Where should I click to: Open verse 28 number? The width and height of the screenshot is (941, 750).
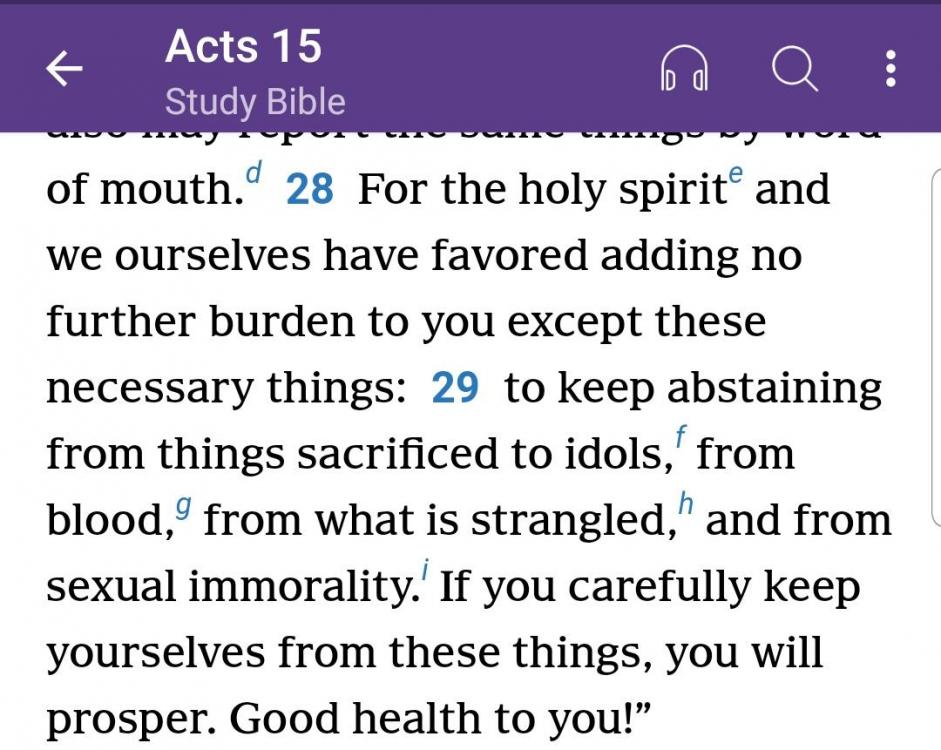(x=309, y=189)
